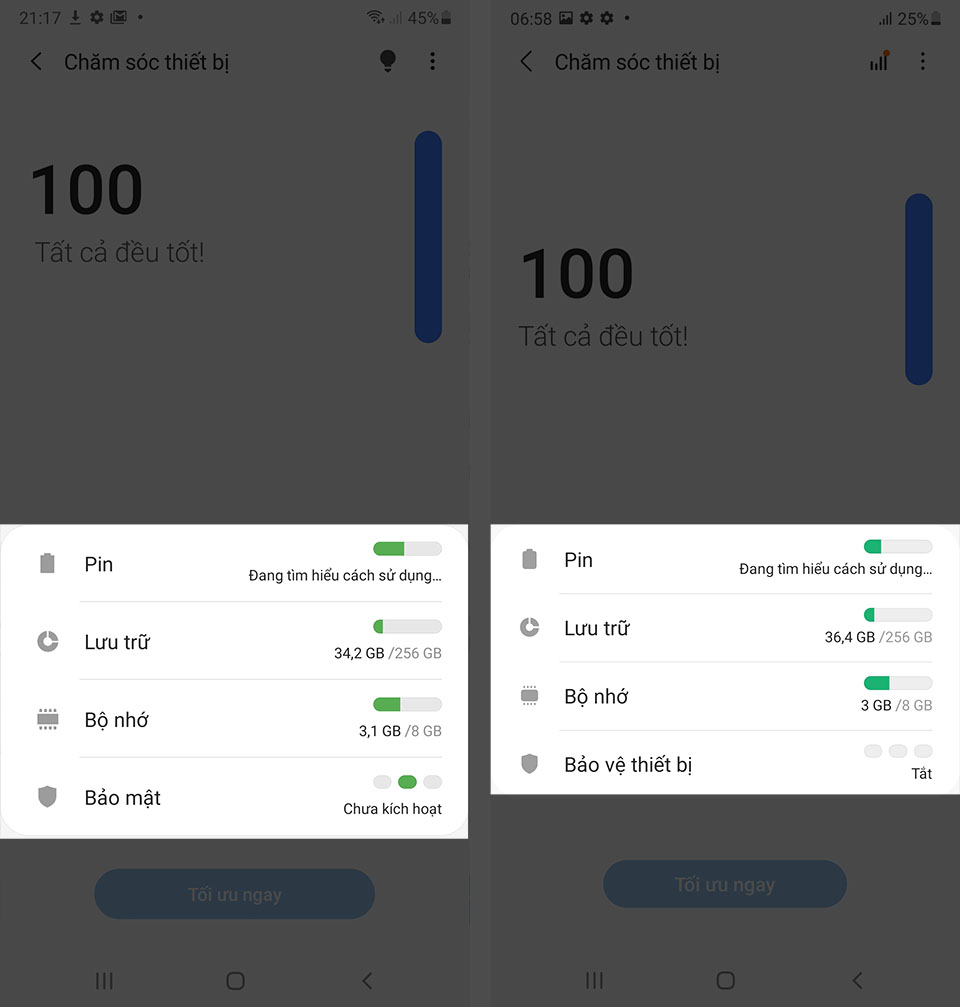Screen dimensions: 960x1007
Task: Activate Bảo vệ thiết bị status dots
Action: pos(896,750)
